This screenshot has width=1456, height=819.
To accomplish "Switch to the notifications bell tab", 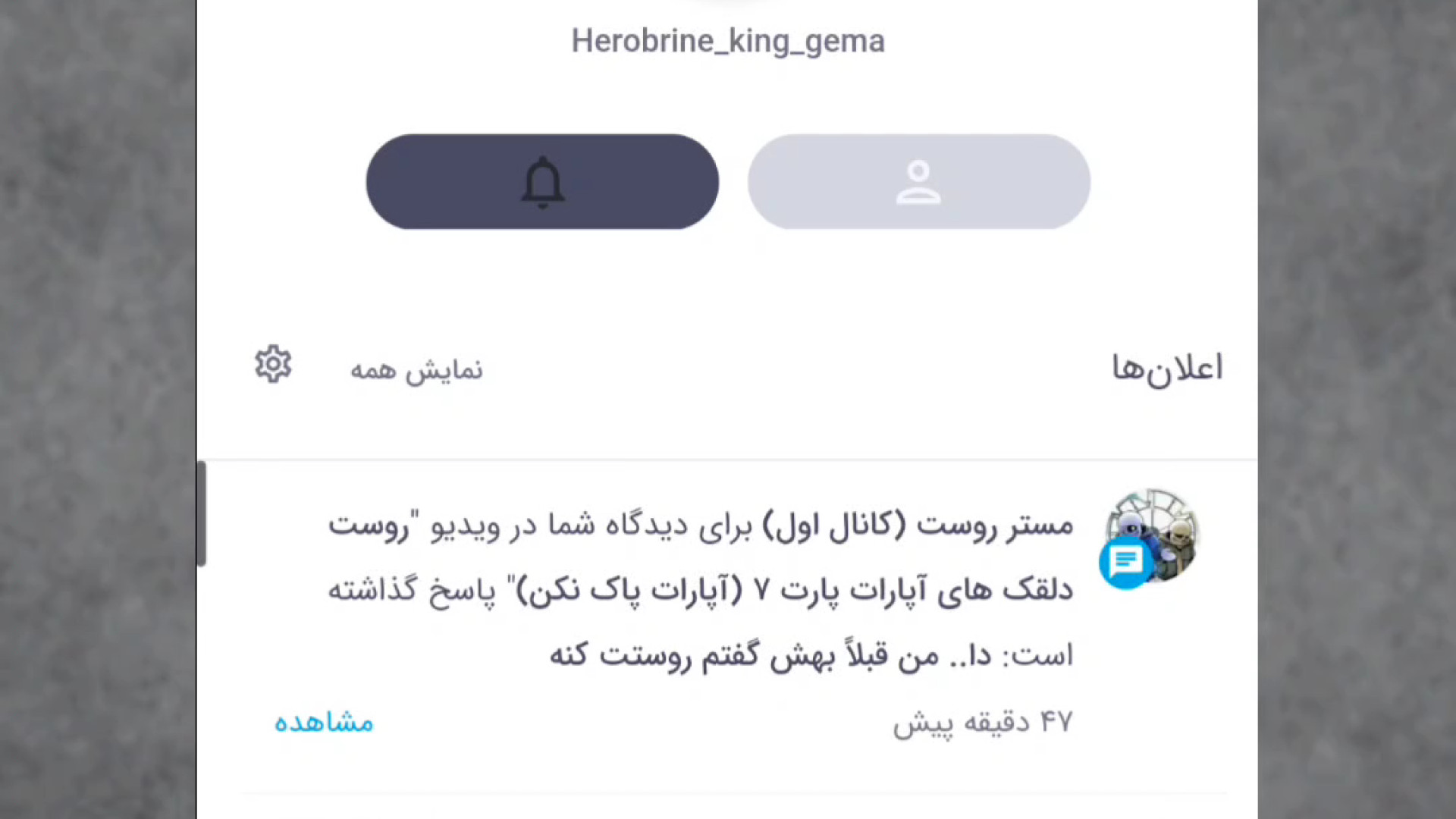I will [x=542, y=182].
